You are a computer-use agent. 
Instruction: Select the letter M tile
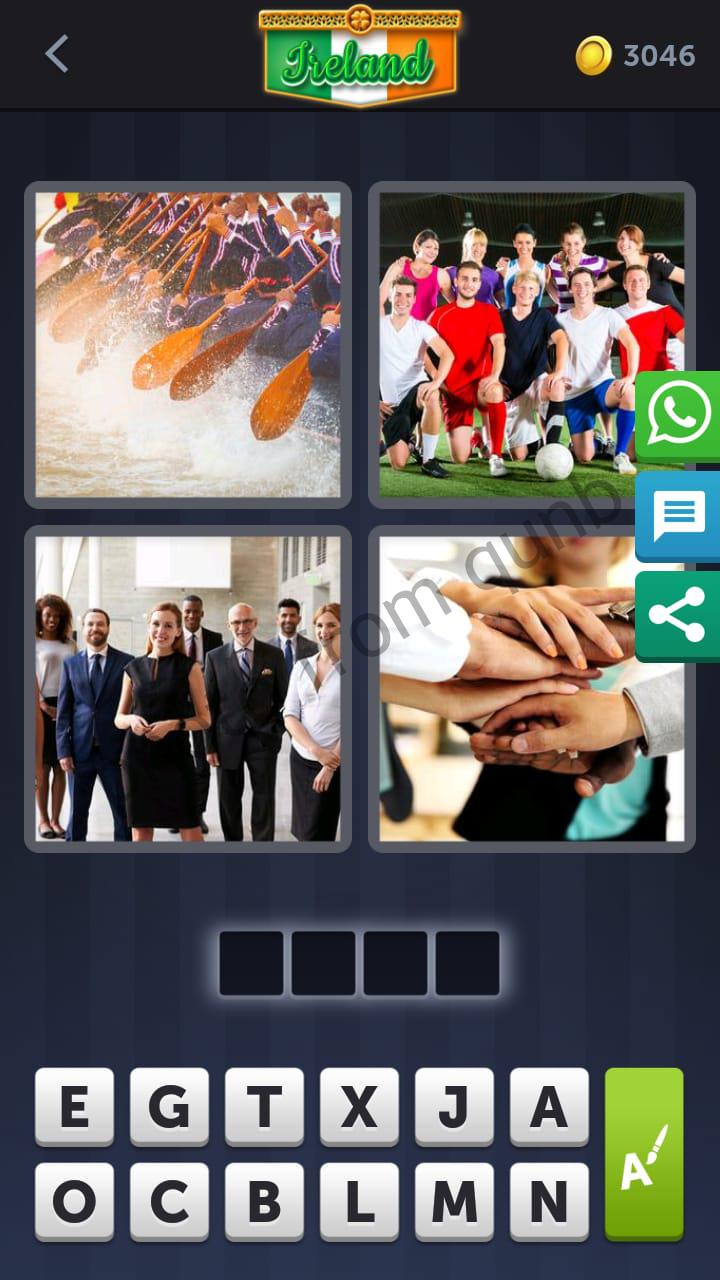point(454,1201)
